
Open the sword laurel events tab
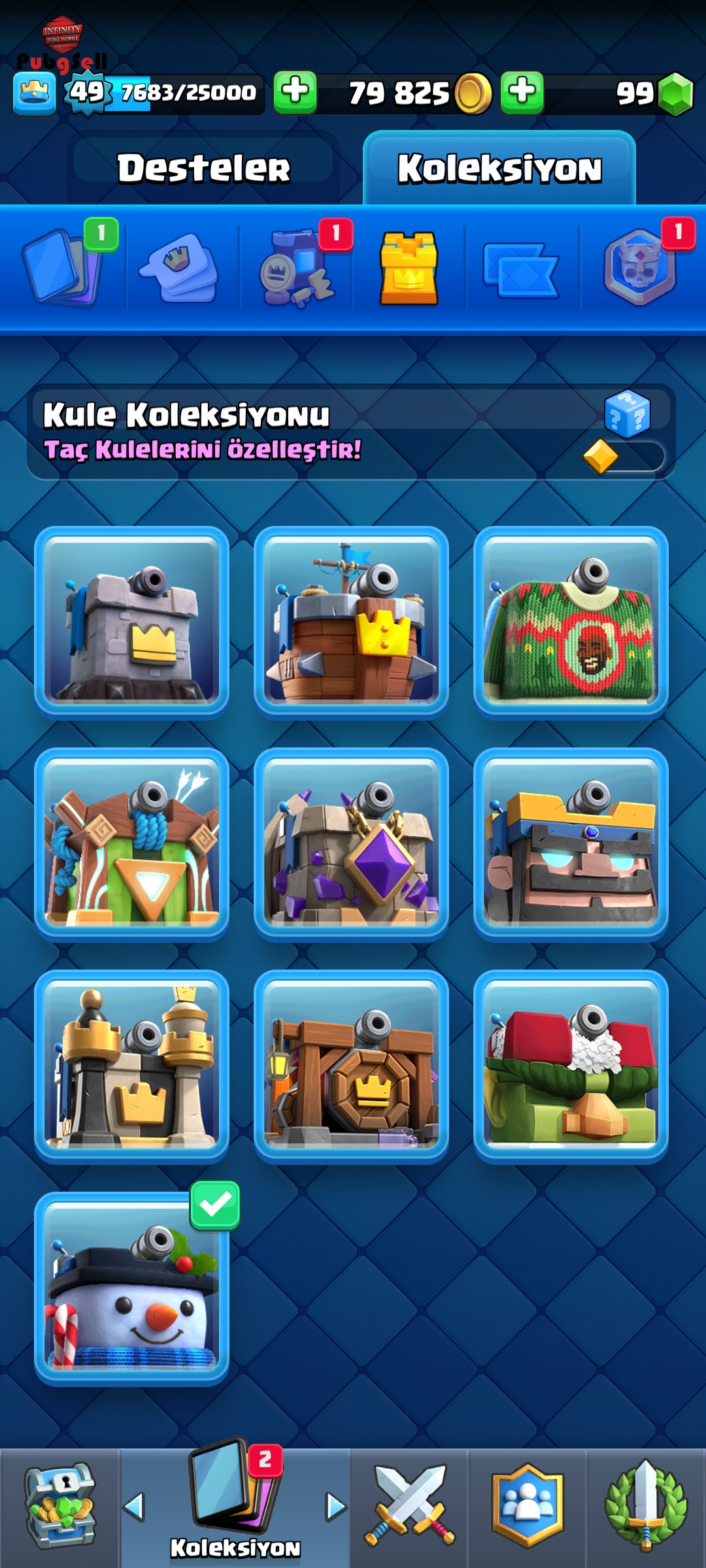tap(646, 1505)
